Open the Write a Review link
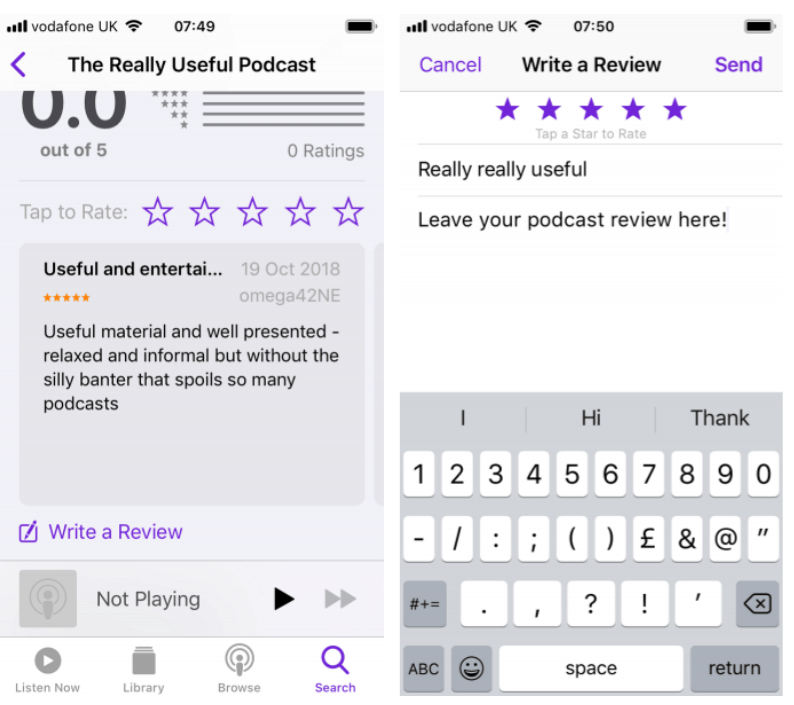 101,532
